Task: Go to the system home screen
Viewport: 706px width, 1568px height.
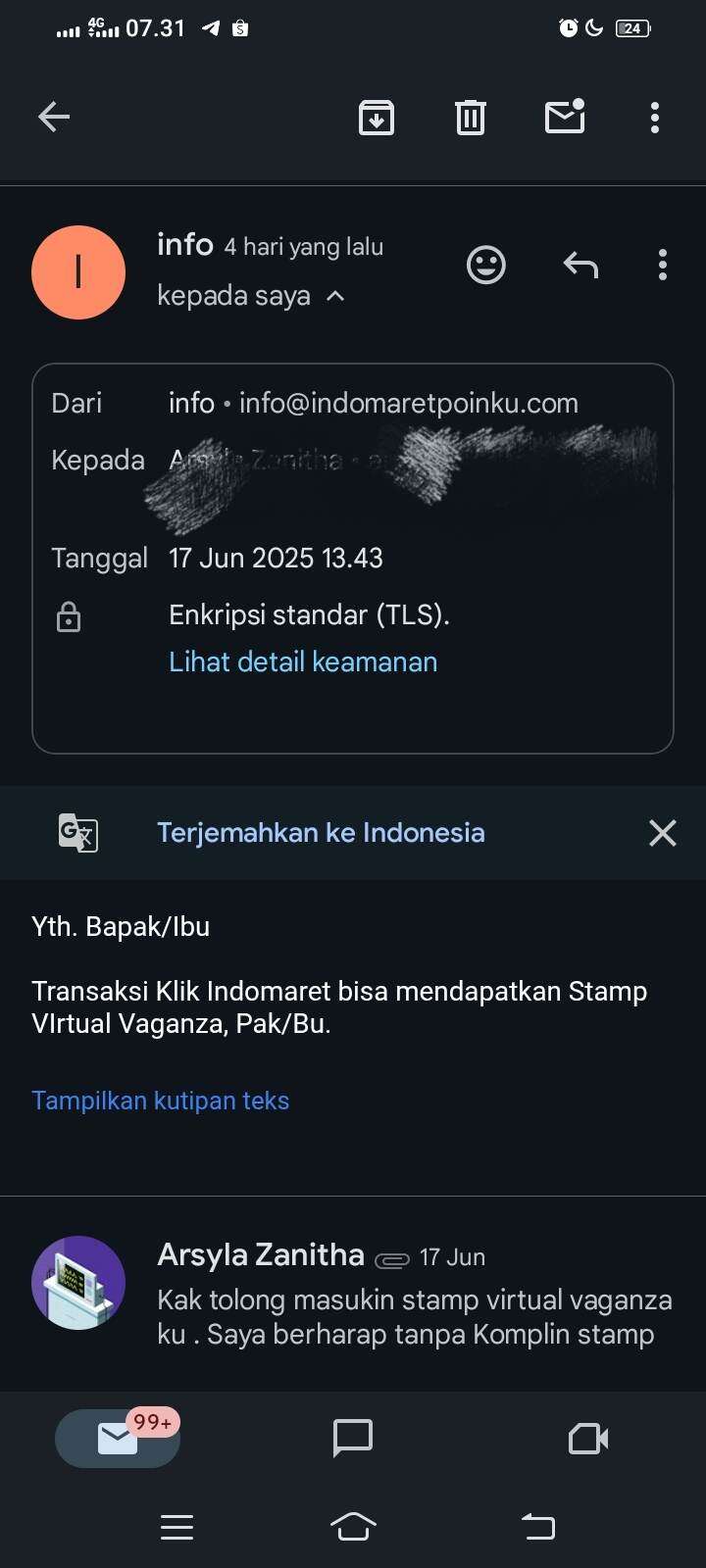Action: 353,1527
